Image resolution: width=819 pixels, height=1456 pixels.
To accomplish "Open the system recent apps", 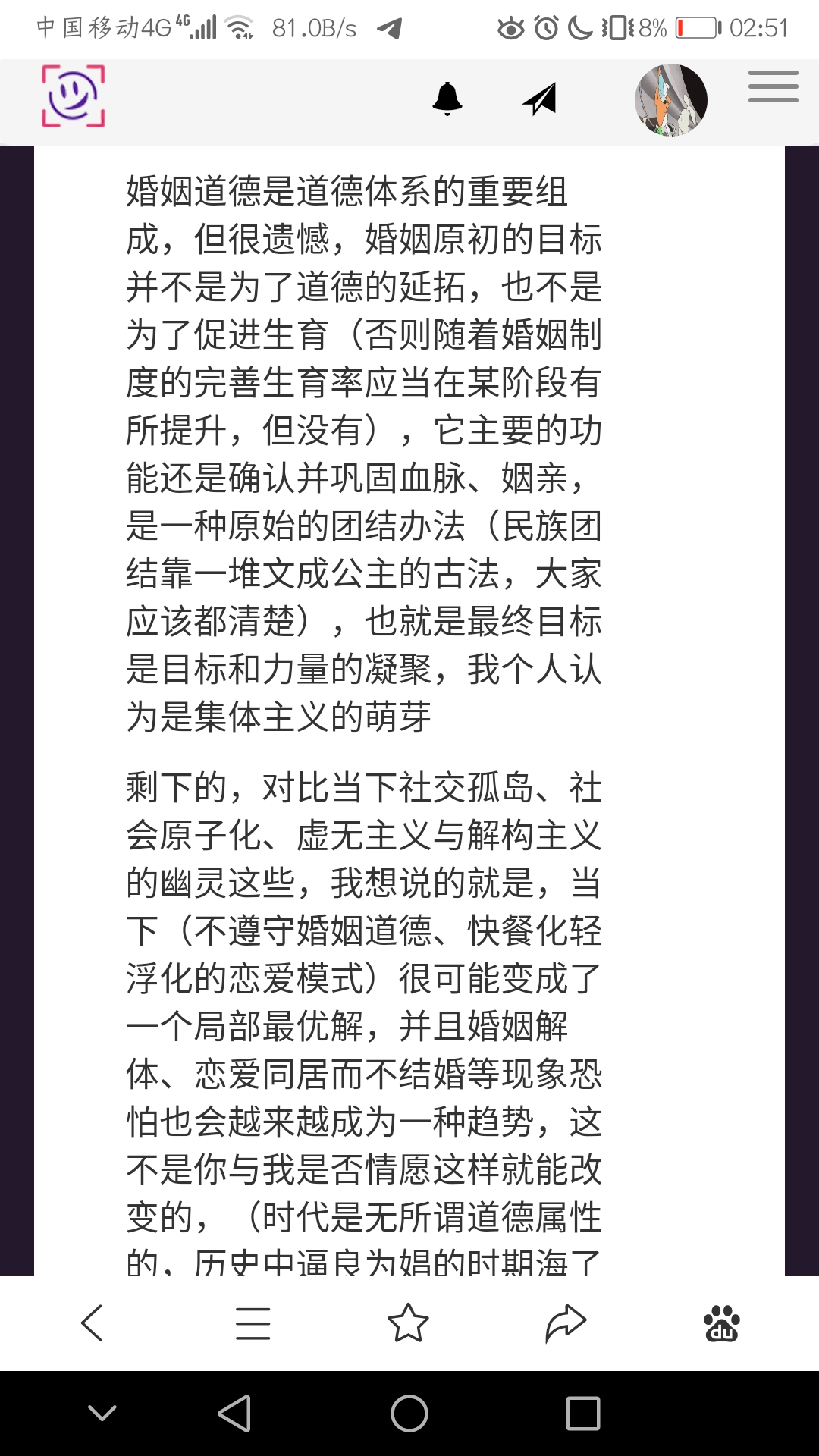I will coord(582,1414).
